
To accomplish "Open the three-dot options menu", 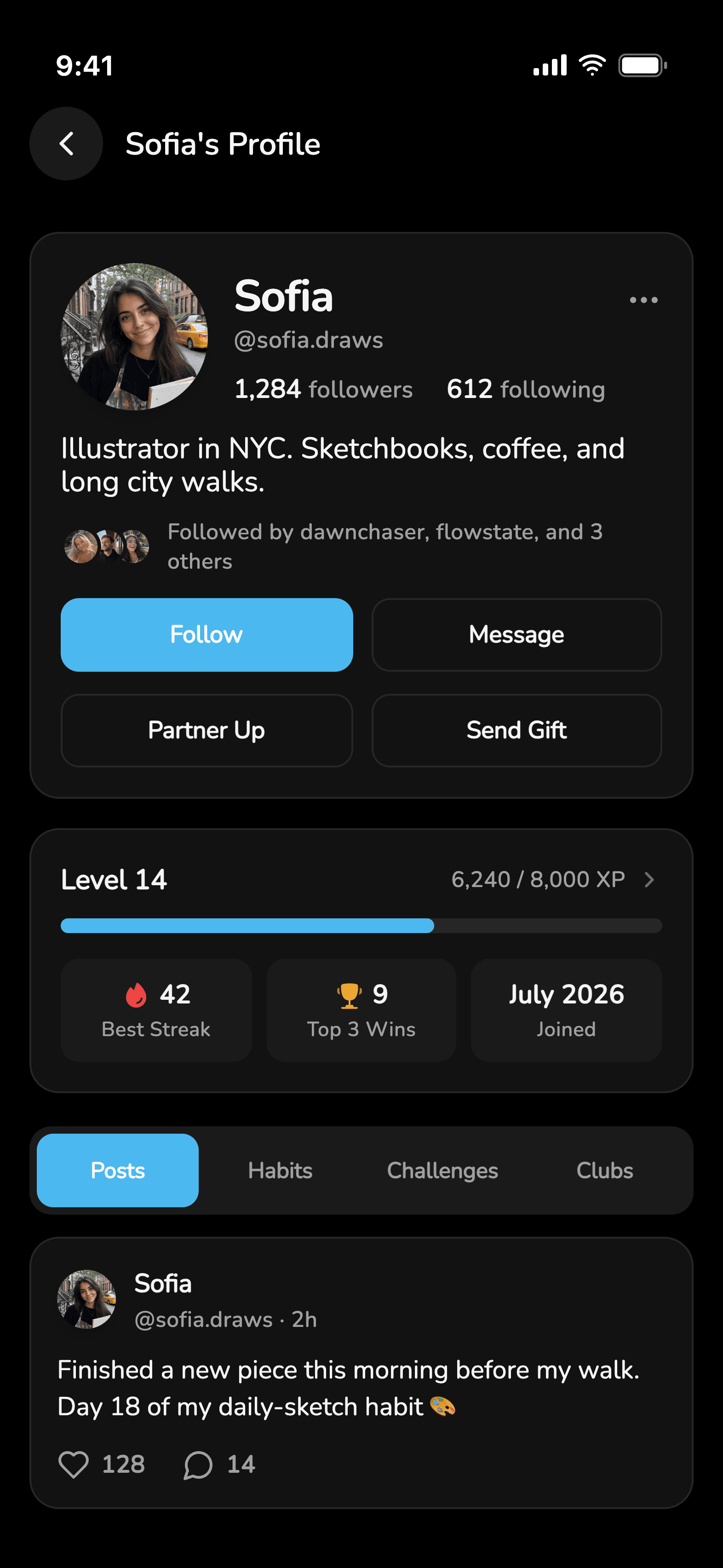I will tap(643, 300).
